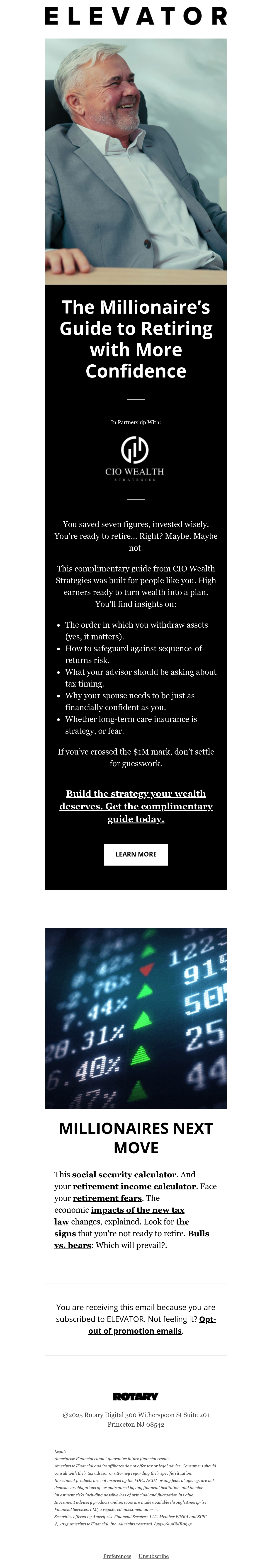The height and width of the screenshot is (1568, 272).
Task: Tap the Unsubscribe link
Action: pyautogui.click(x=153, y=1555)
